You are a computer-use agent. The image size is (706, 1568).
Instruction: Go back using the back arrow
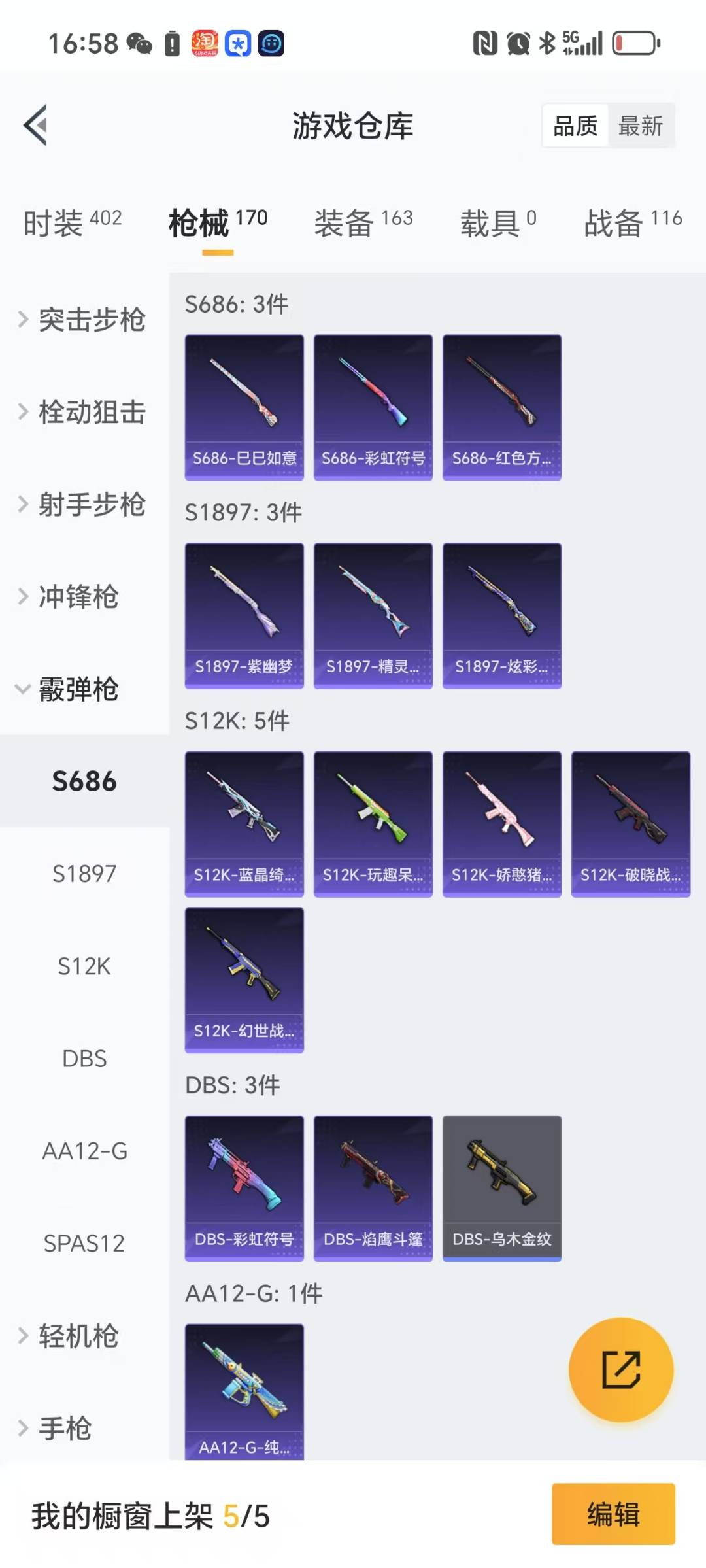point(36,125)
